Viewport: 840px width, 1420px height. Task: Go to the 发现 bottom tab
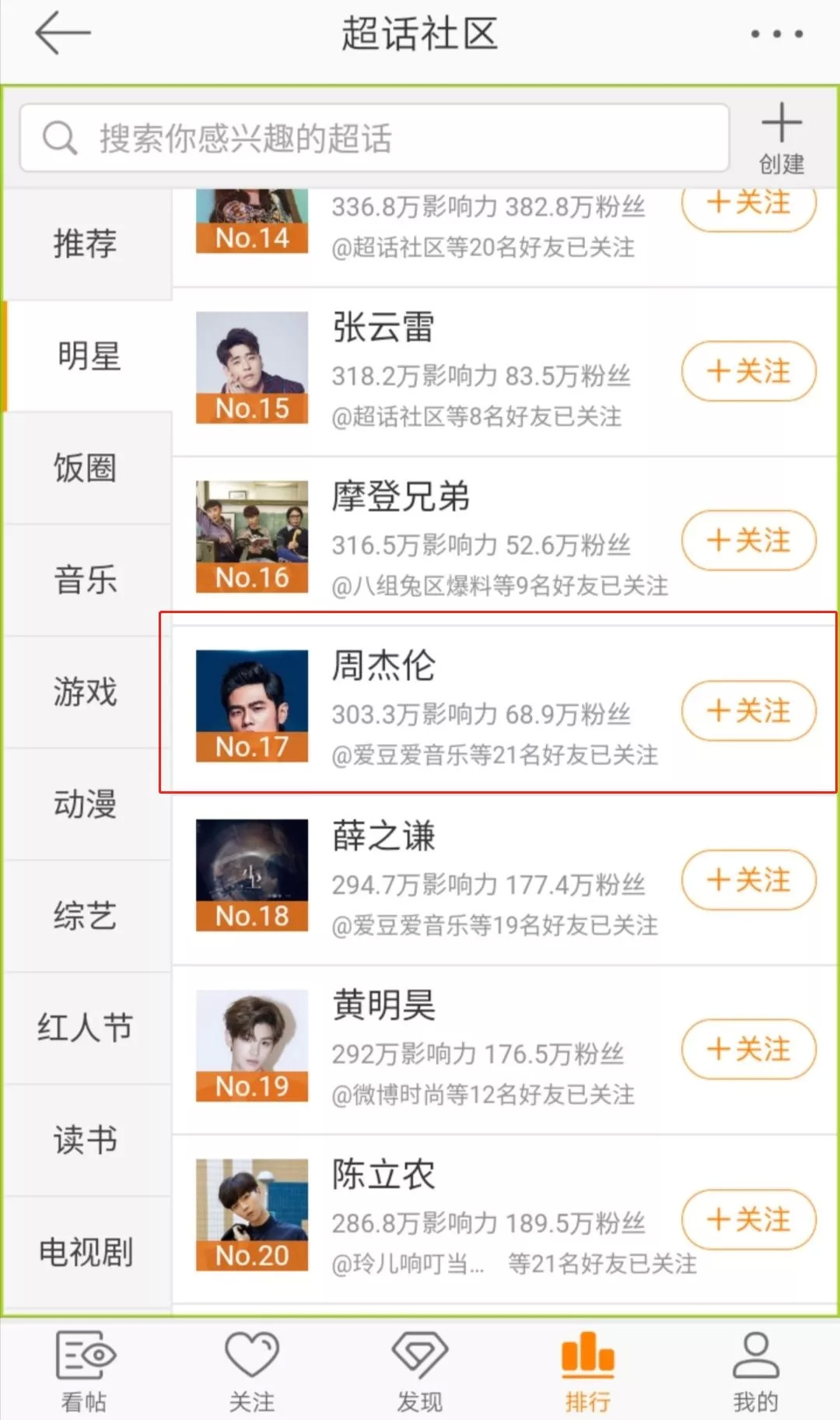[419, 1371]
